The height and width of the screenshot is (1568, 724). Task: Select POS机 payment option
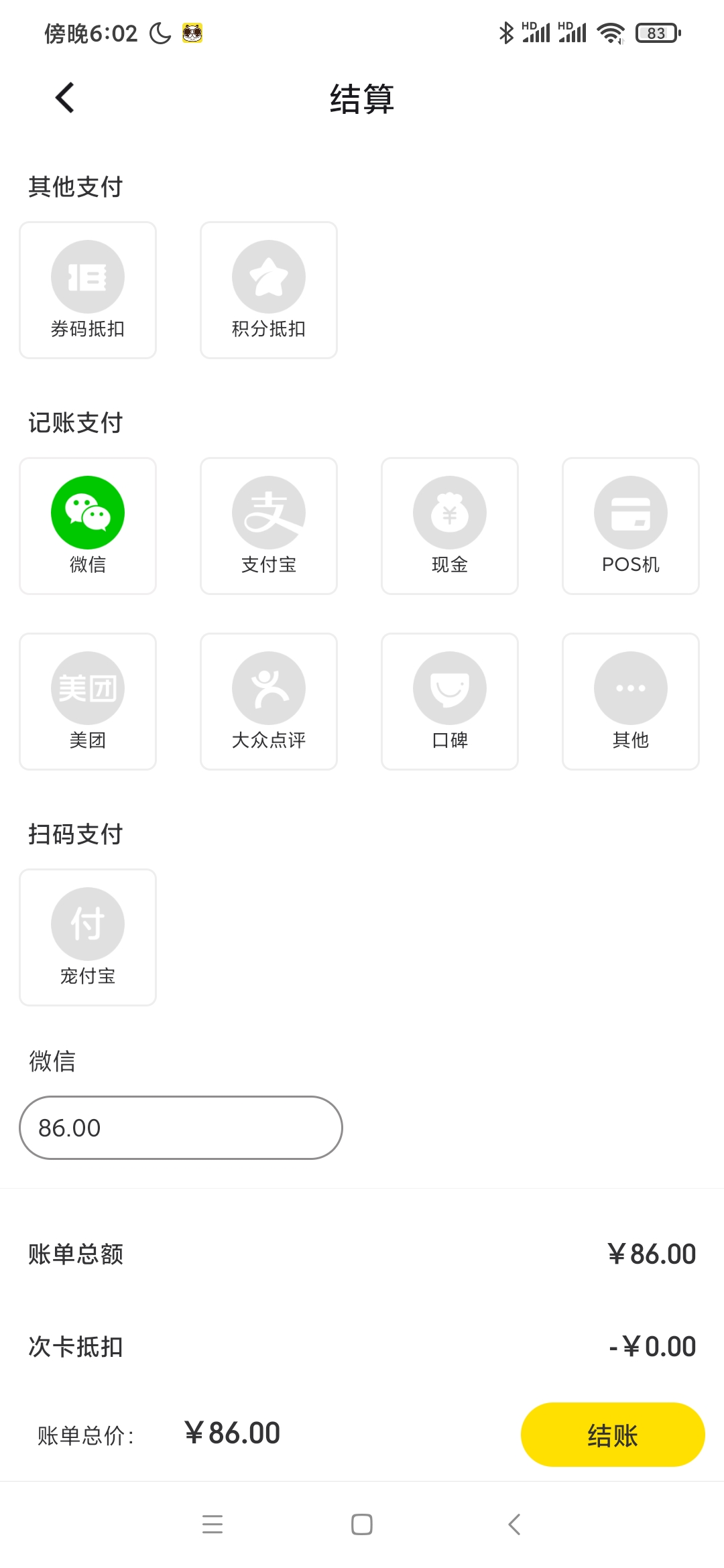point(631,526)
